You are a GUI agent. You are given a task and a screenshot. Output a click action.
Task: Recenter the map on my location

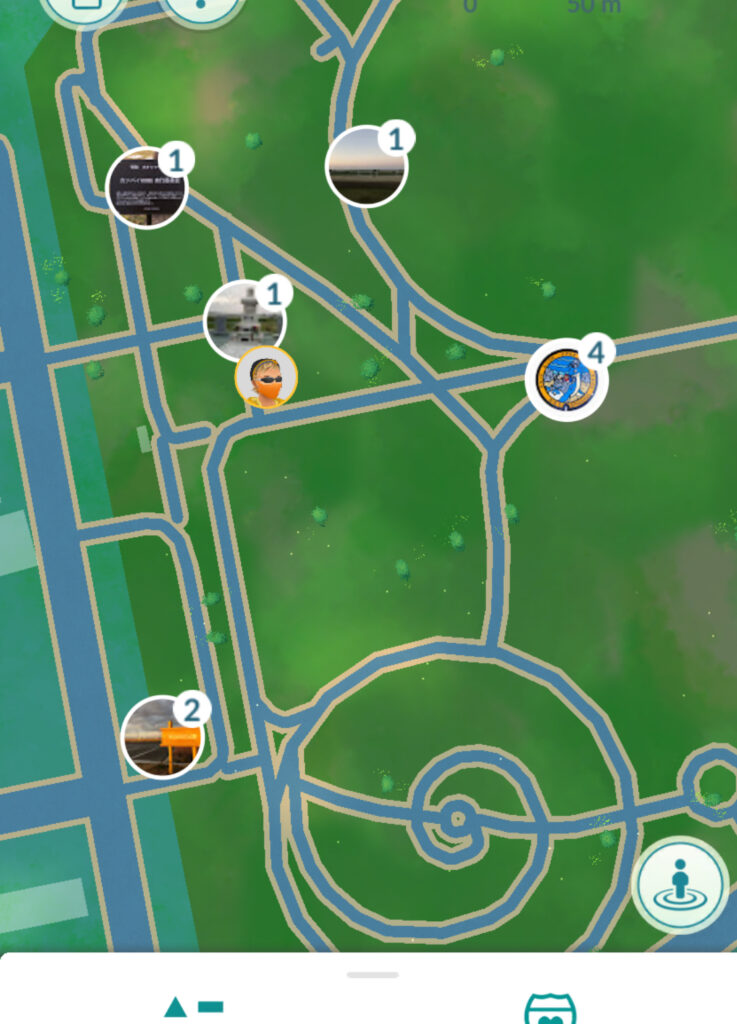tap(680, 885)
